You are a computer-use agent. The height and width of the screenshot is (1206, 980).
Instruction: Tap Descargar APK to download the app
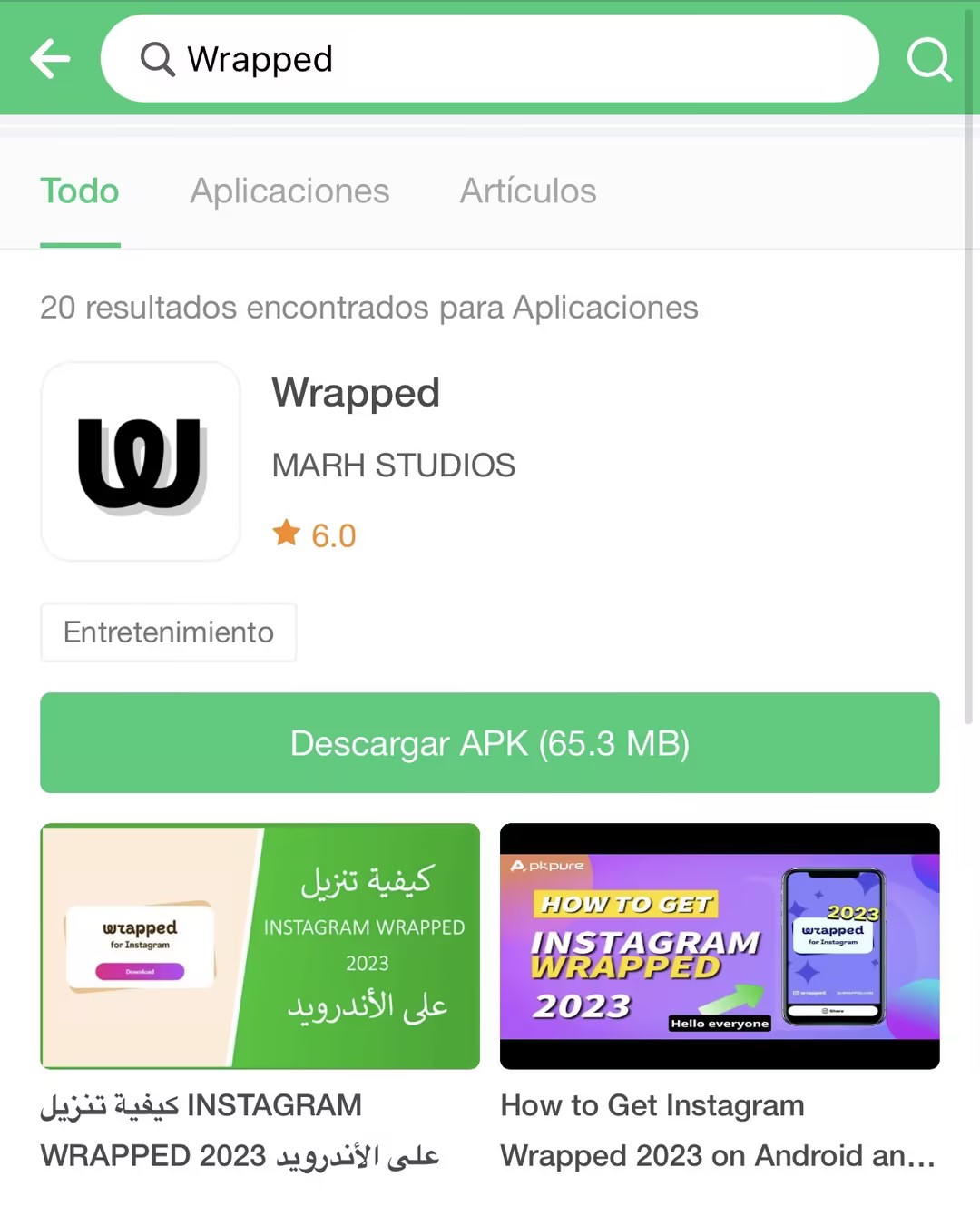[x=490, y=743]
